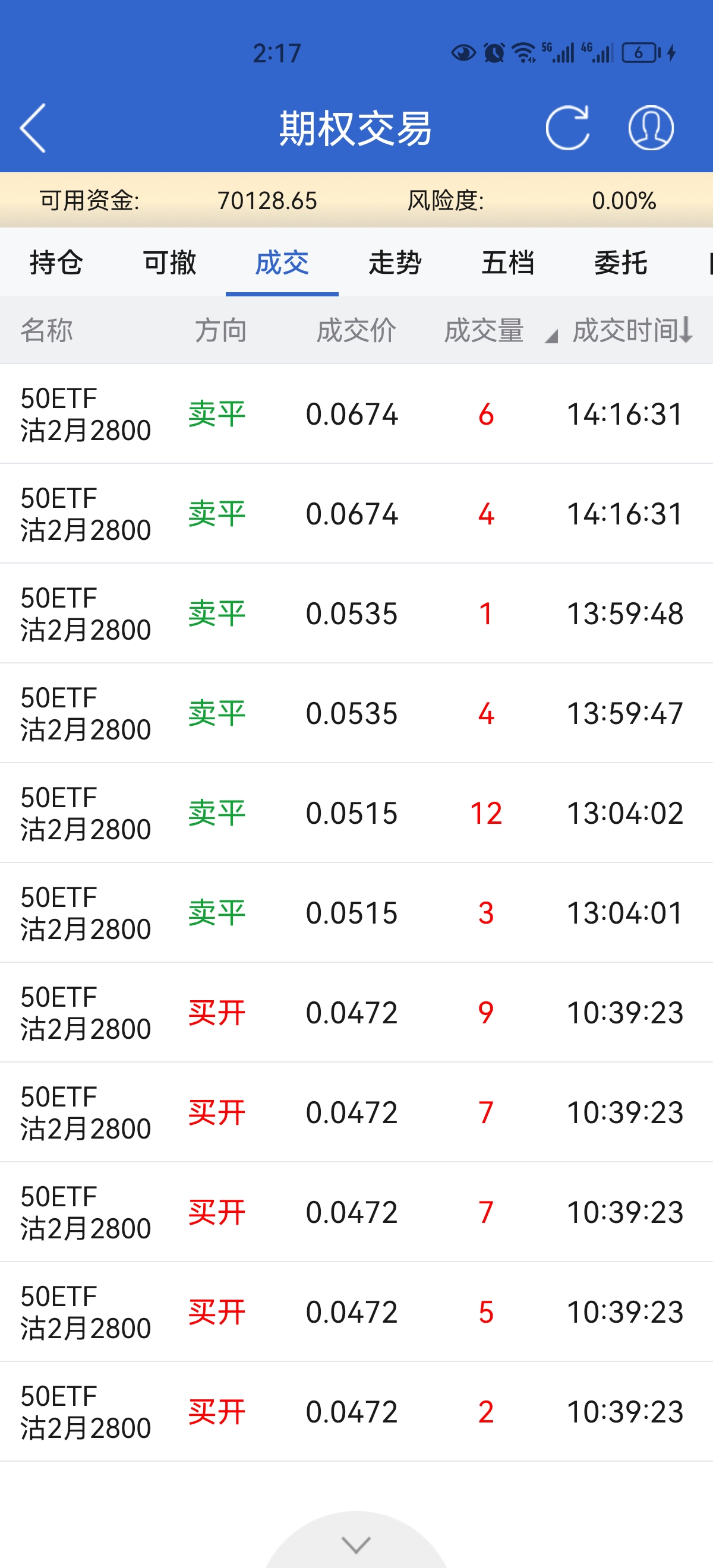View the 卖平 trade at 13:04:01
The height and width of the screenshot is (1568, 713).
[x=356, y=913]
